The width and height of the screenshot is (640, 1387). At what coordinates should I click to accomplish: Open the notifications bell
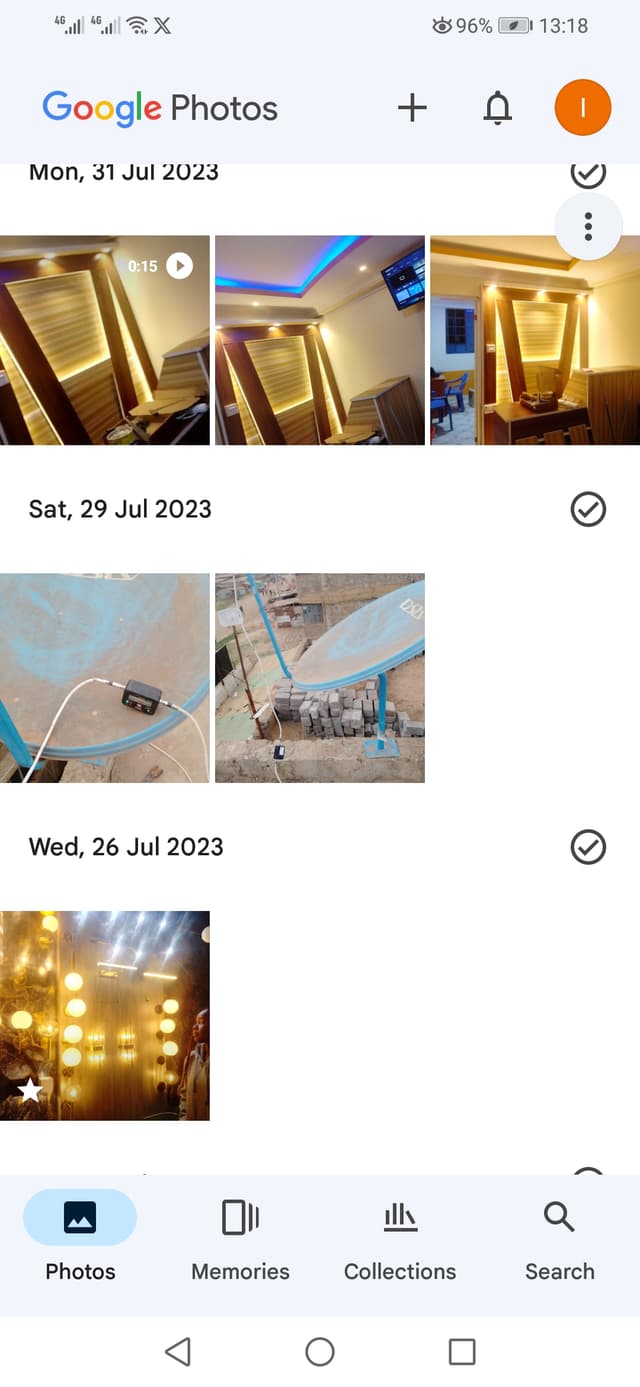pyautogui.click(x=497, y=108)
